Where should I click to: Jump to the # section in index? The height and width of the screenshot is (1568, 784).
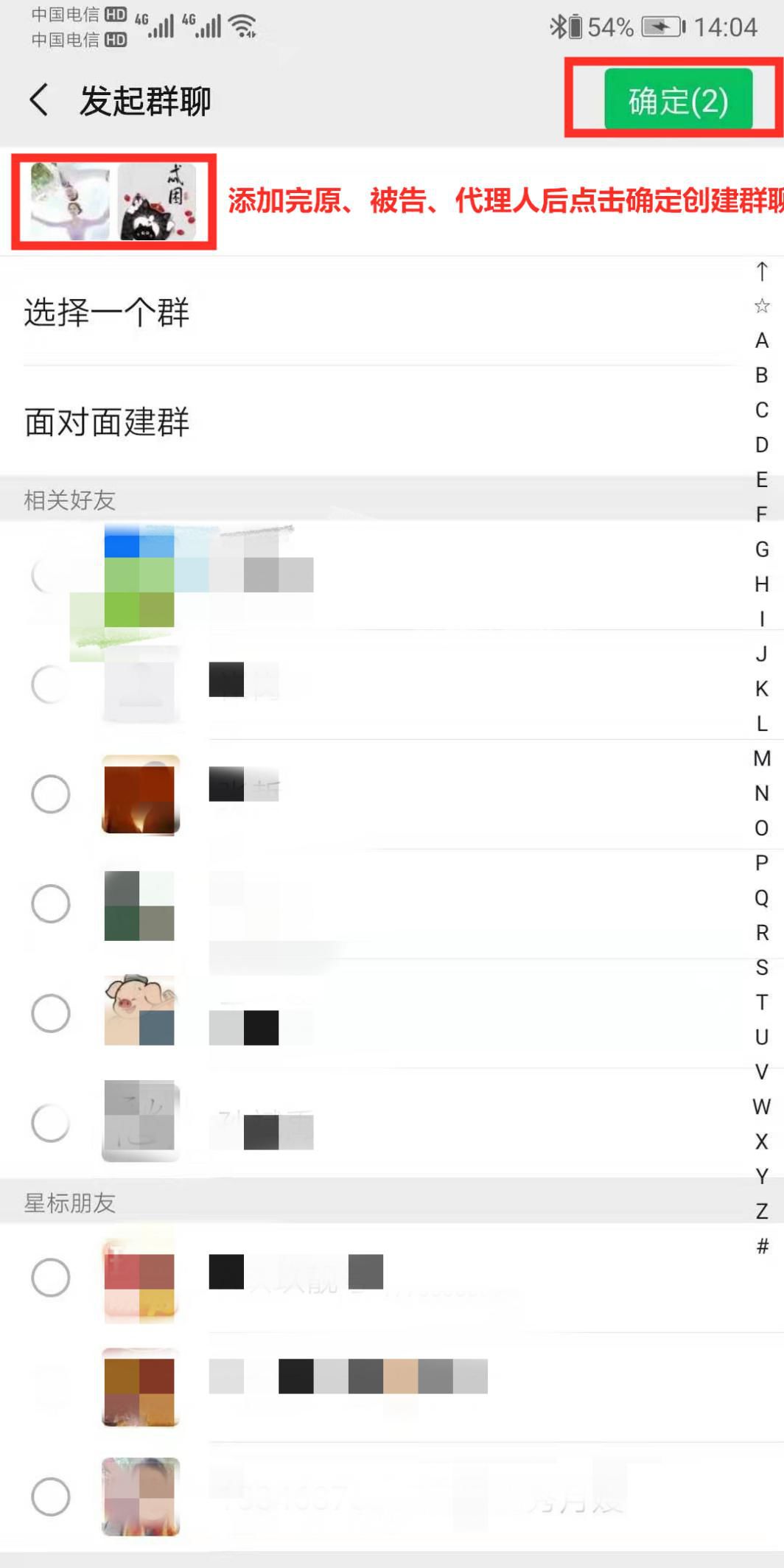(x=762, y=1246)
